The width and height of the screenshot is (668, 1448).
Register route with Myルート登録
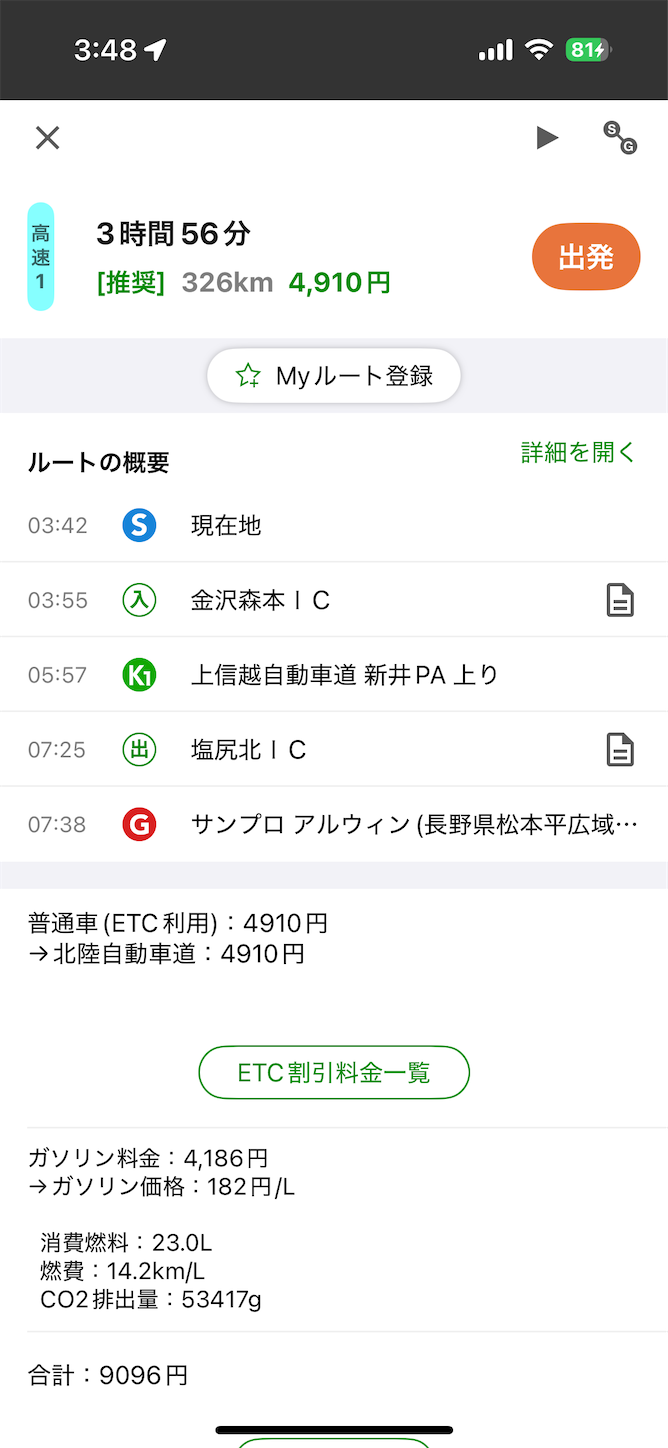[x=334, y=376]
